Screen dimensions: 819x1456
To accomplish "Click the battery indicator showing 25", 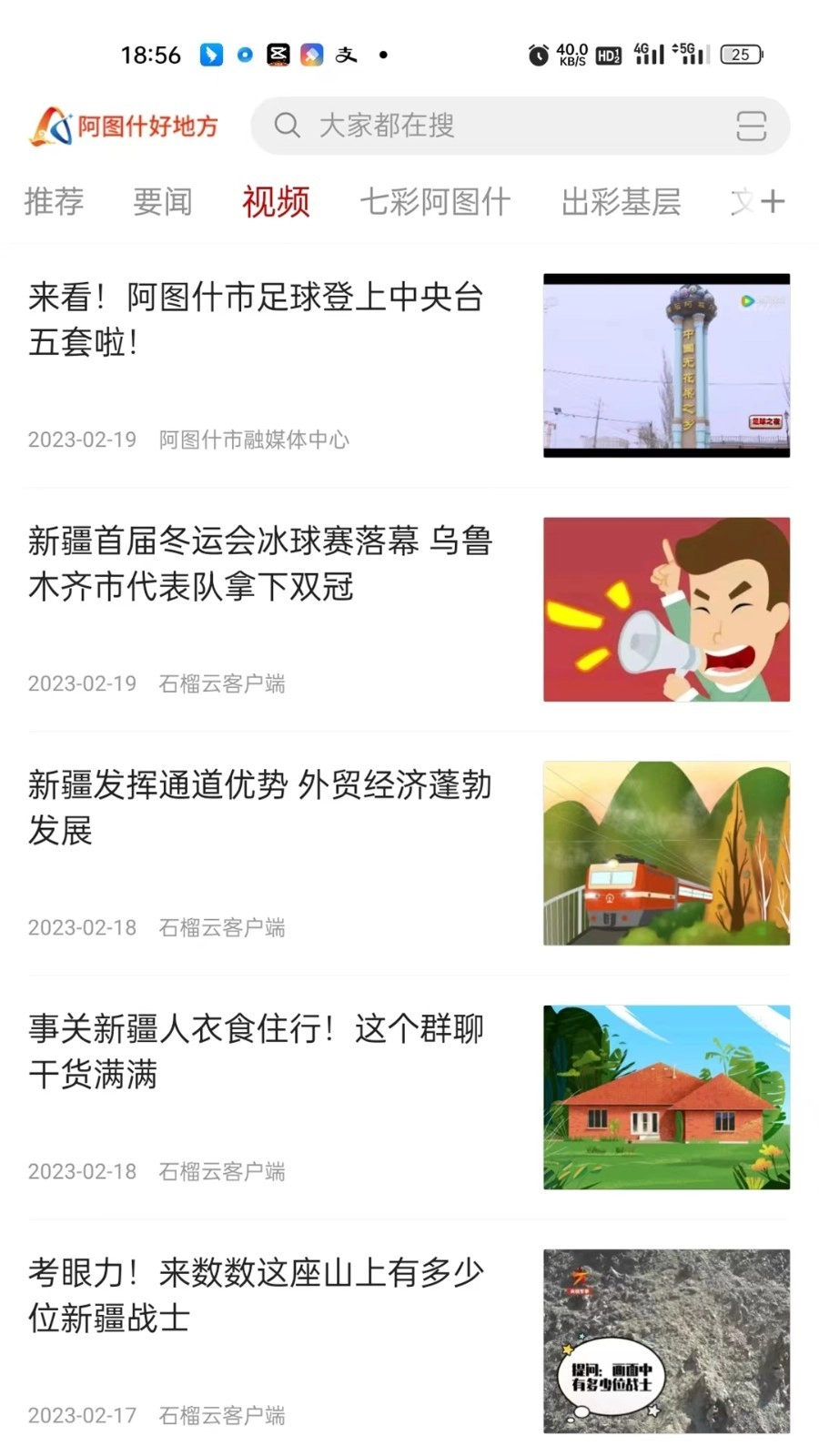I will point(742,53).
